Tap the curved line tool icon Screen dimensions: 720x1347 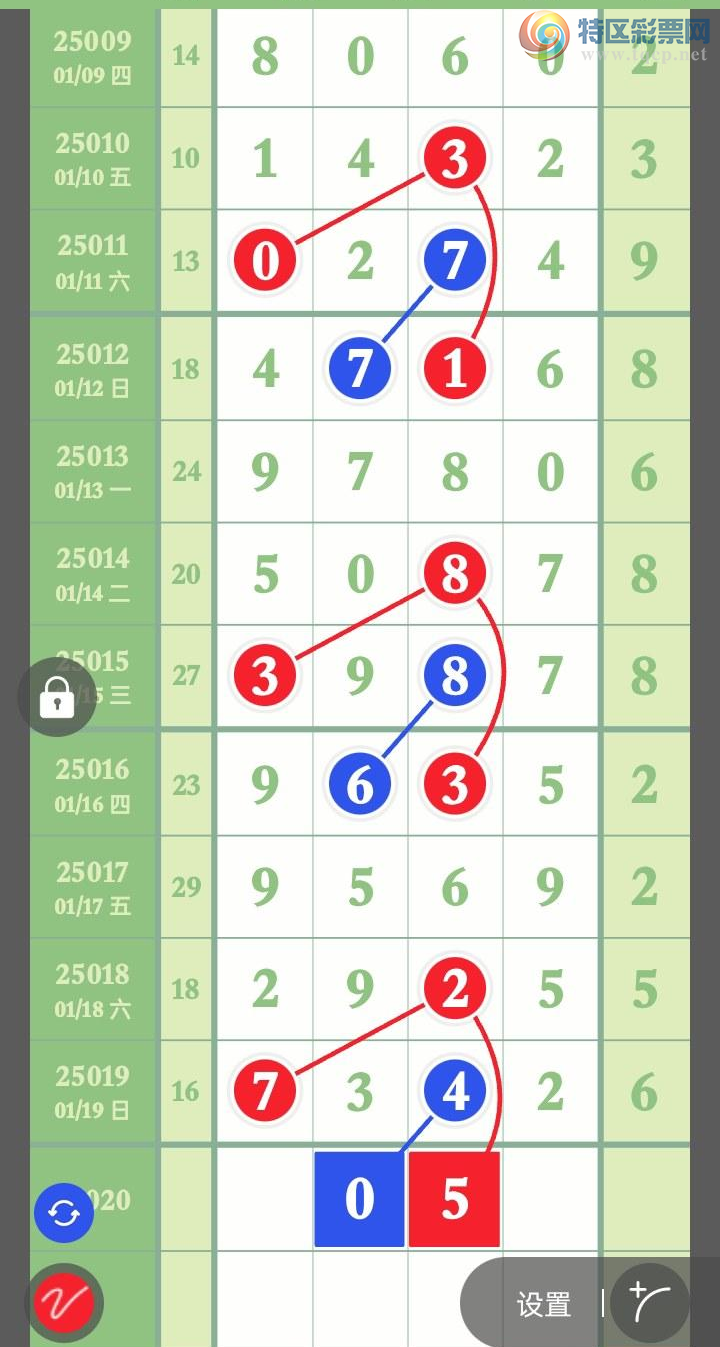point(649,1303)
